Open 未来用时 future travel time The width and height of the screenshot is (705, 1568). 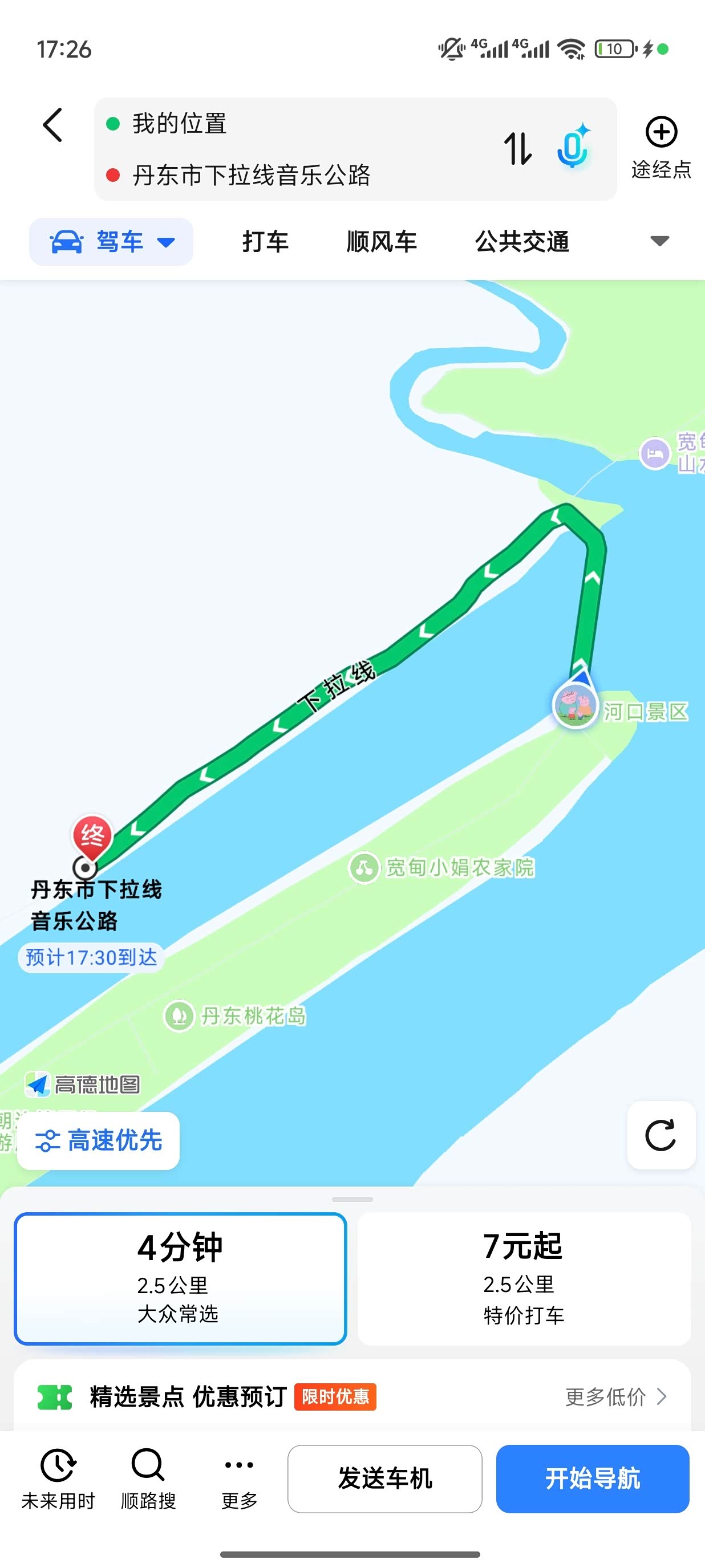[58, 1479]
